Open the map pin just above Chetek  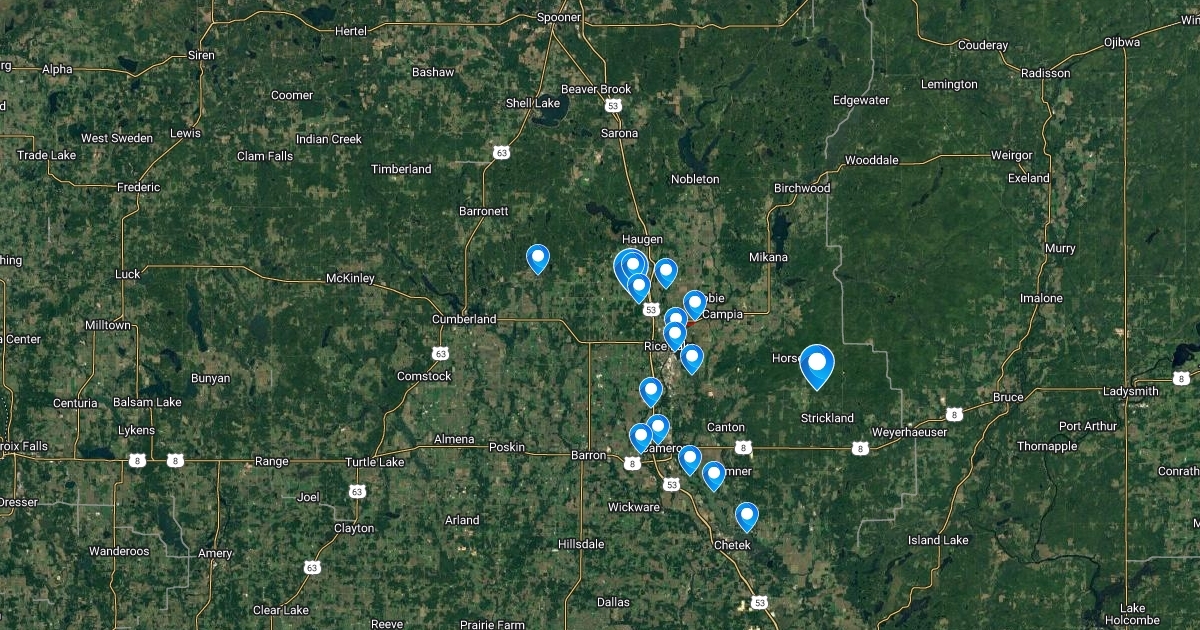click(746, 515)
